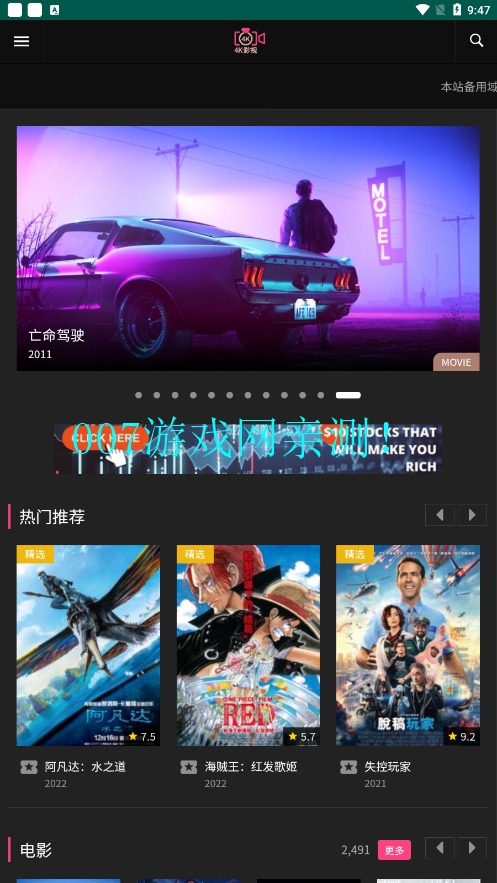This screenshot has width=497, height=883.
Task: Jump to the first carousel page dot
Action: tap(138, 395)
